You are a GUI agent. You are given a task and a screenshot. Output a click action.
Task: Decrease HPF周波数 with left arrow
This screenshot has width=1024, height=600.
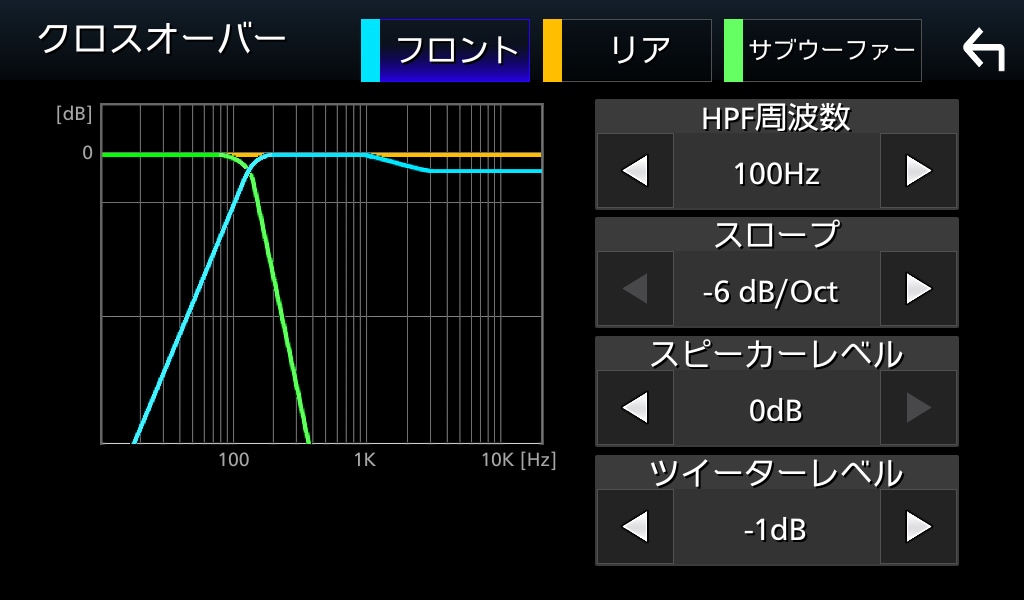click(635, 172)
